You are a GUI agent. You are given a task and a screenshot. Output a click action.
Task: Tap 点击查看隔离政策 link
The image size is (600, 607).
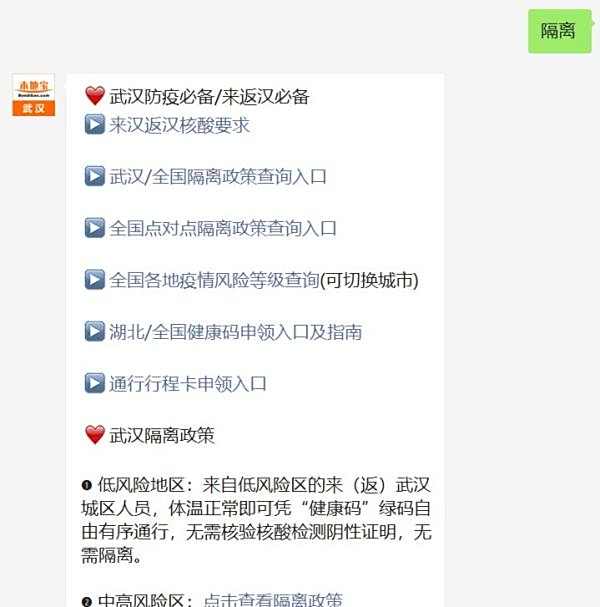pos(272,599)
